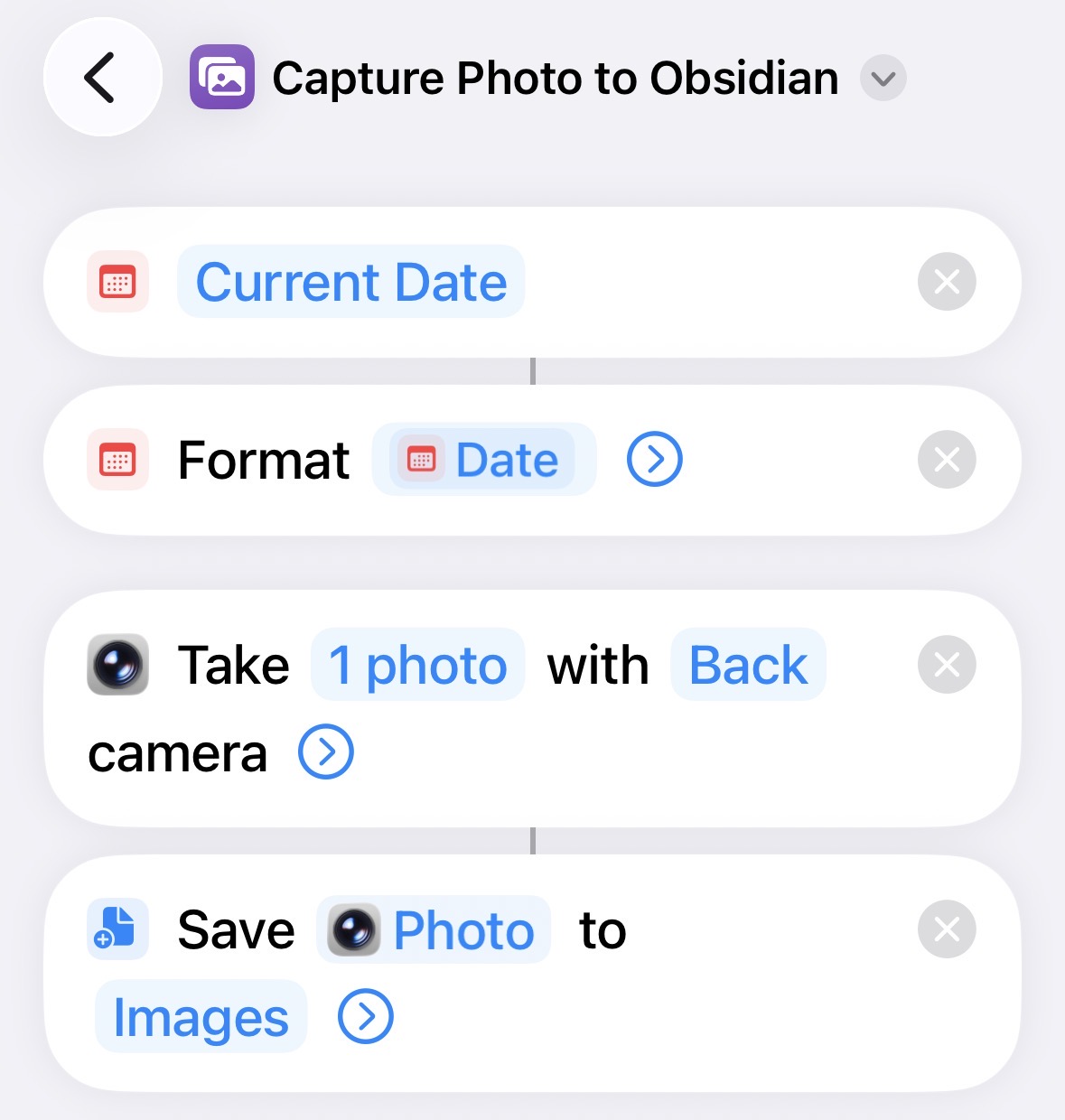Screen dimensions: 1065x1120
Task: Delete the Format Date action
Action: click(946, 460)
